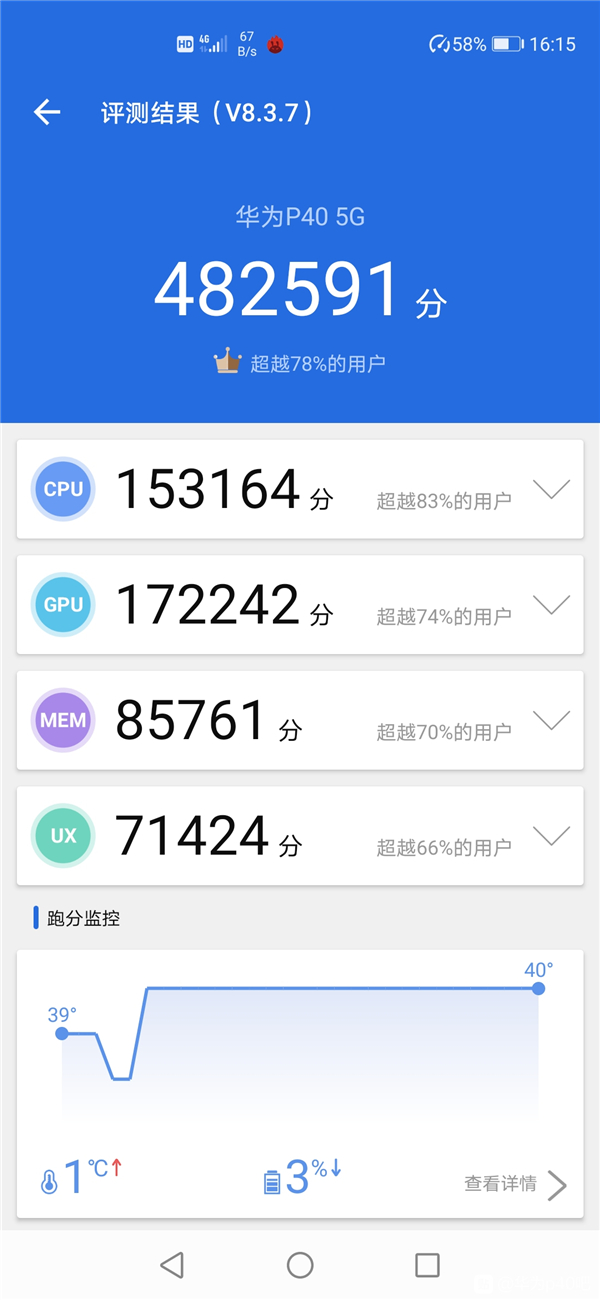600x1300 pixels.
Task: Expand the UX score row
Action: coord(551,835)
